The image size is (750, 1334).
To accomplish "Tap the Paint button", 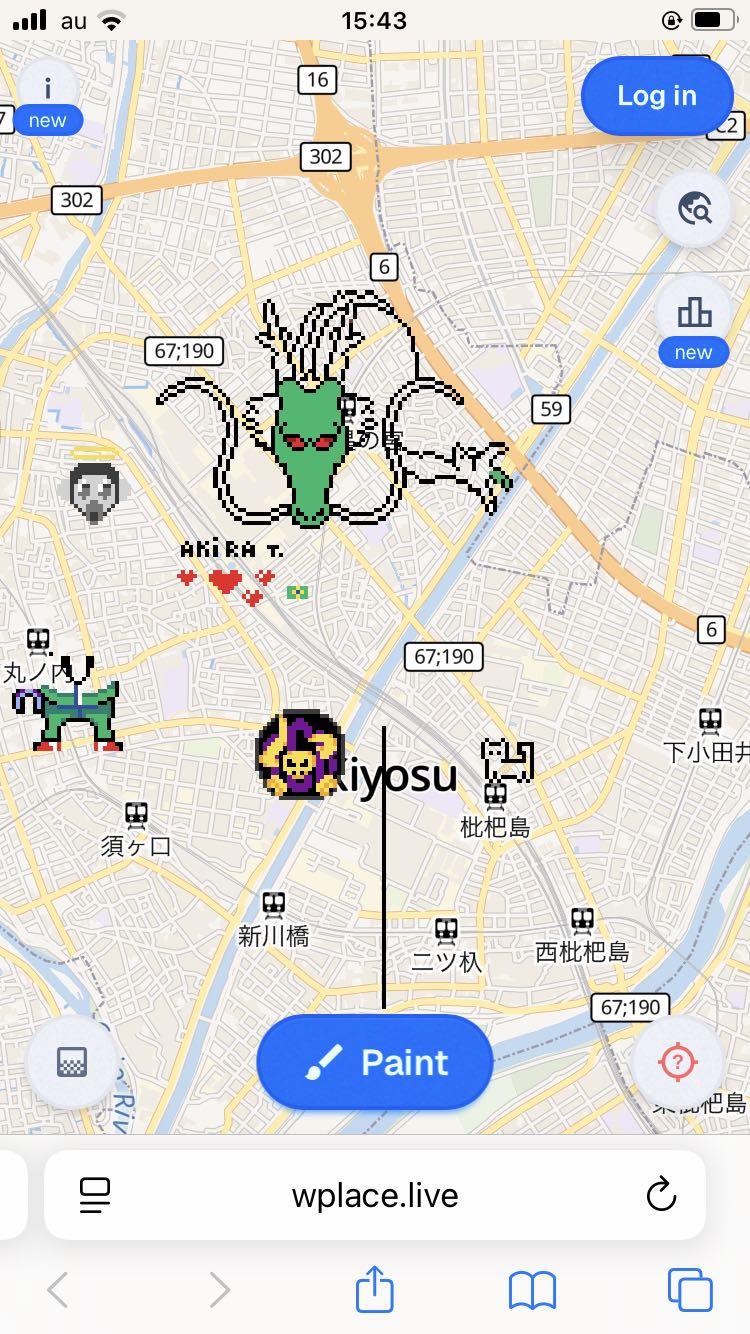I will [x=375, y=1062].
